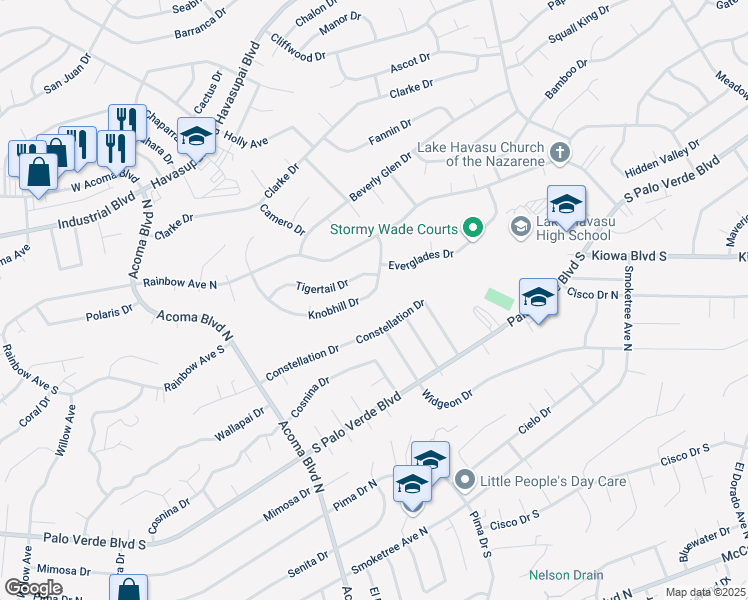Open the Little People's Day Care marker
Viewport: 748px width, 600px height.
point(464,481)
